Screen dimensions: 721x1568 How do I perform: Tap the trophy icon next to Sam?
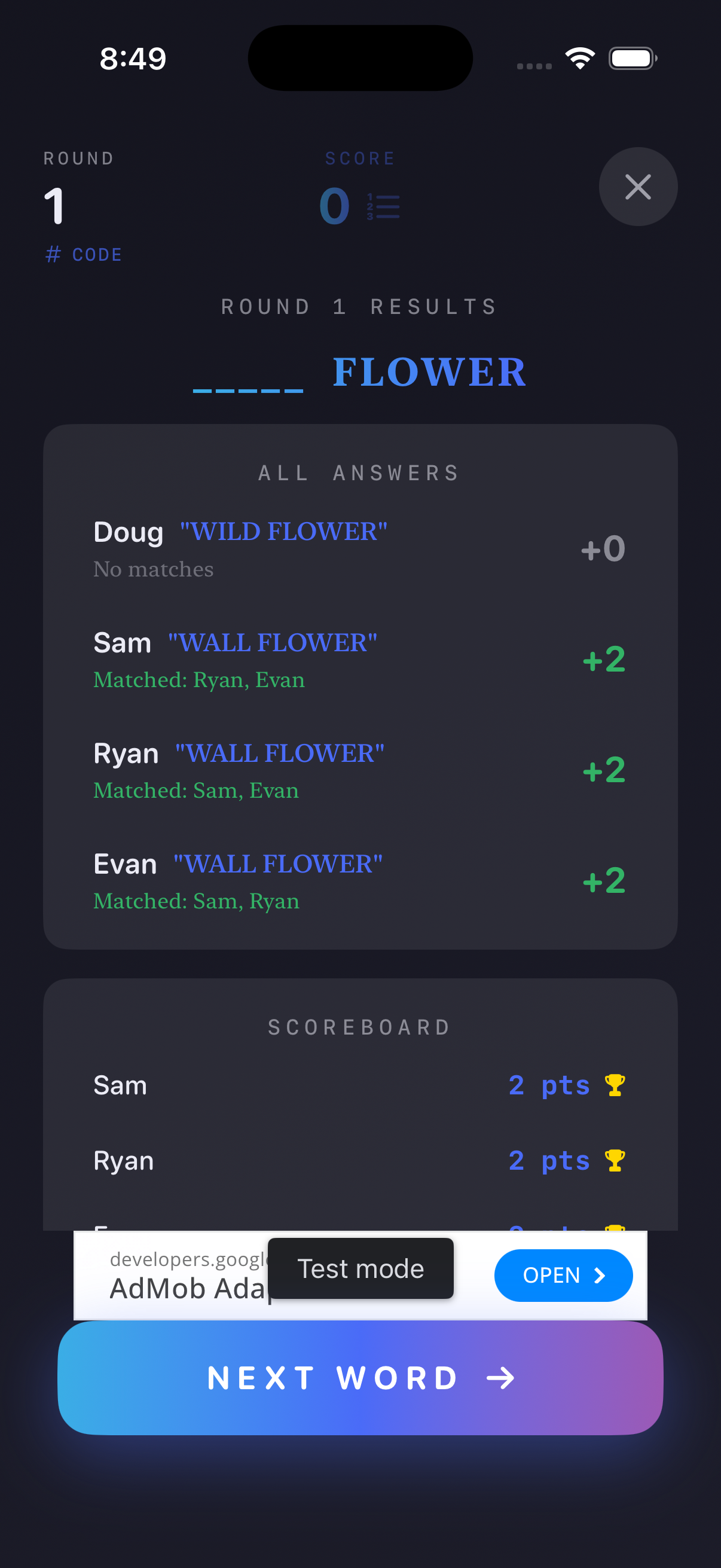pos(616,1084)
